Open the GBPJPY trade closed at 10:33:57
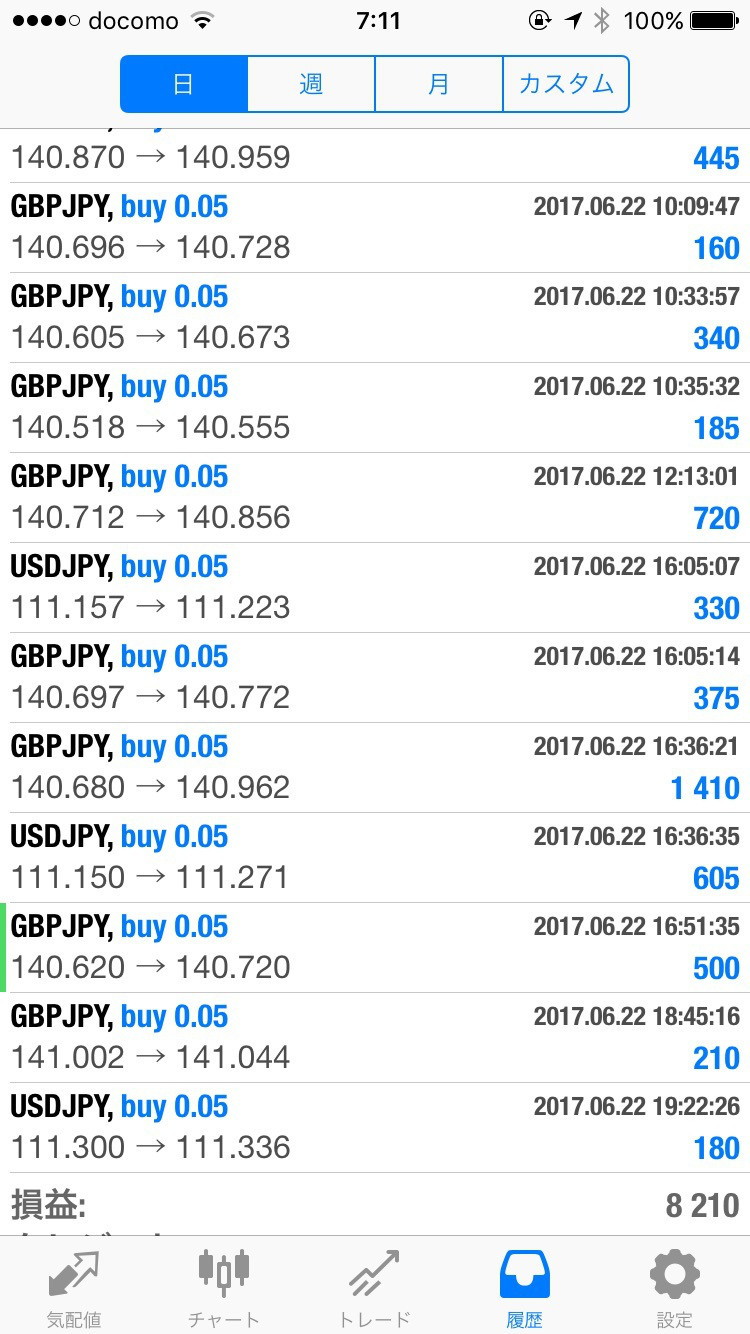Screen dimensions: 750x1334 pyautogui.click(x=375, y=318)
